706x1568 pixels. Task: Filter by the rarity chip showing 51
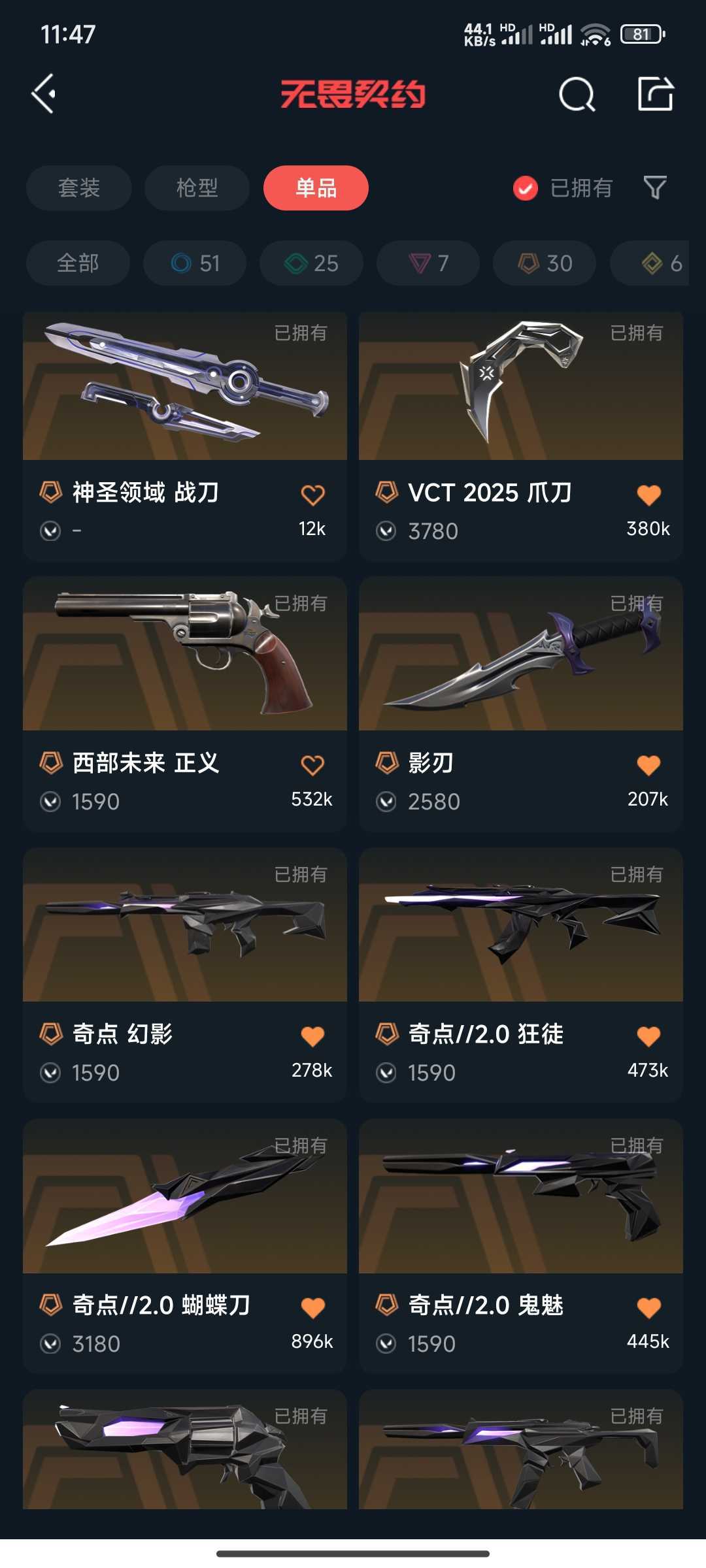195,263
